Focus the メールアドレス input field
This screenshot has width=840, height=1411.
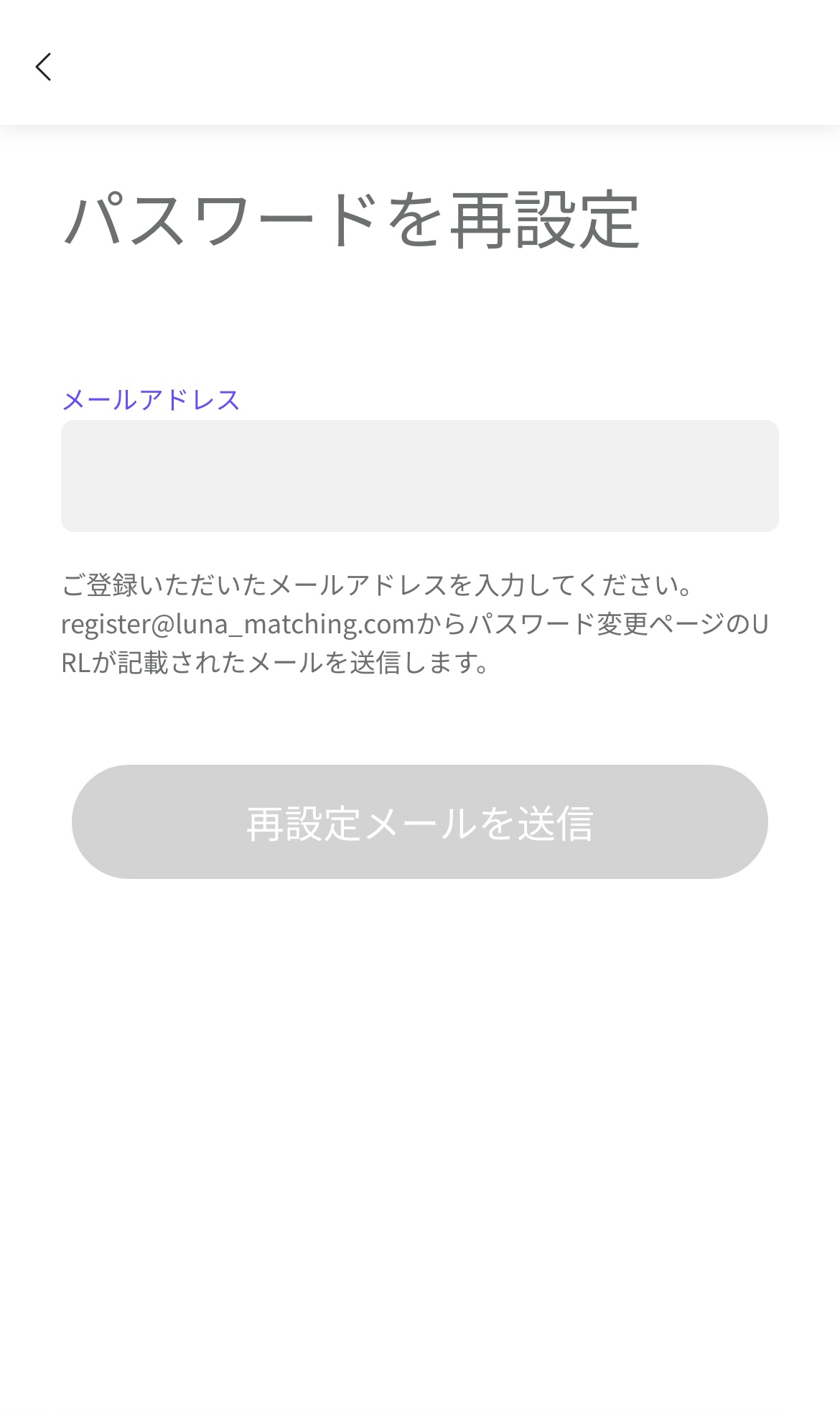(419, 475)
